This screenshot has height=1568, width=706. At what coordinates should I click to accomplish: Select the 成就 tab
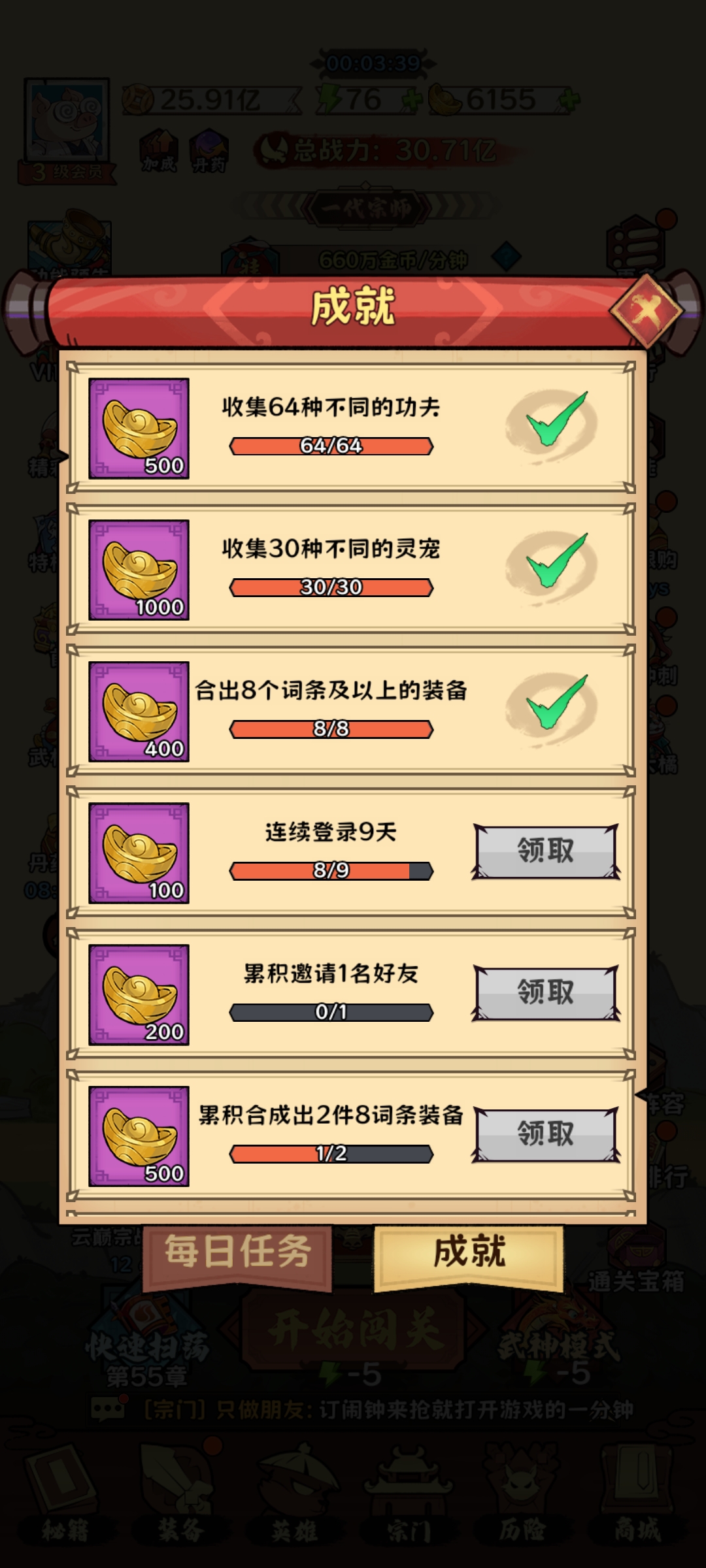coord(469,1253)
